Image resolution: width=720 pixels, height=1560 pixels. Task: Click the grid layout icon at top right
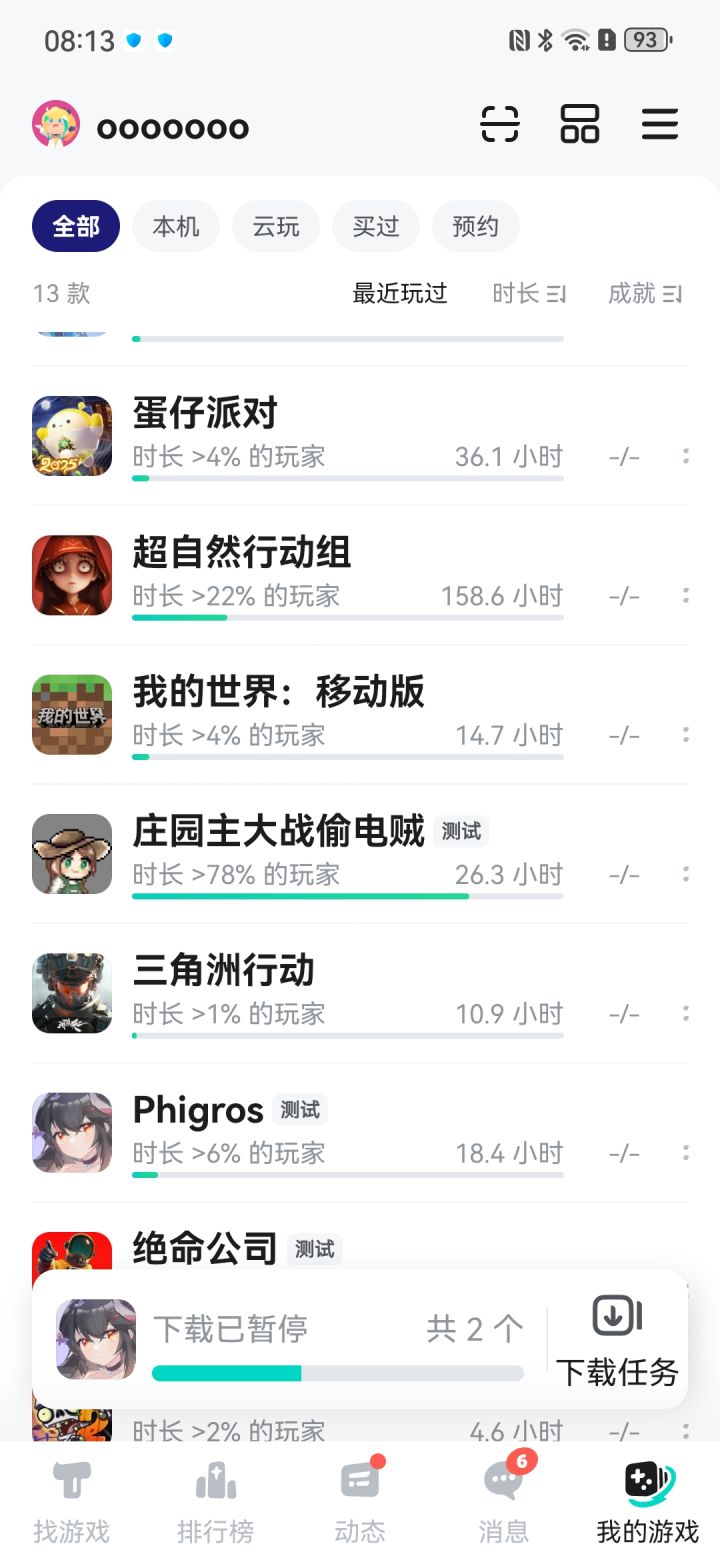[x=579, y=125]
